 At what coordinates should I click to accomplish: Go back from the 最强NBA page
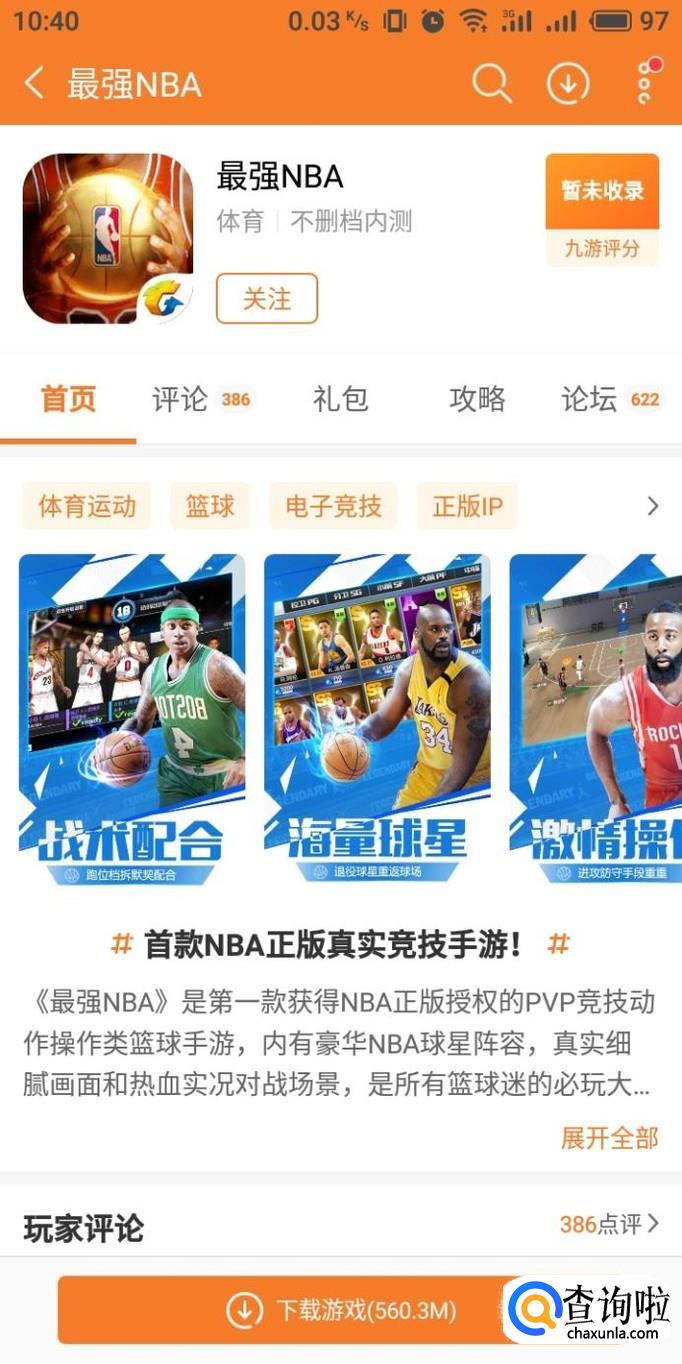(x=35, y=83)
